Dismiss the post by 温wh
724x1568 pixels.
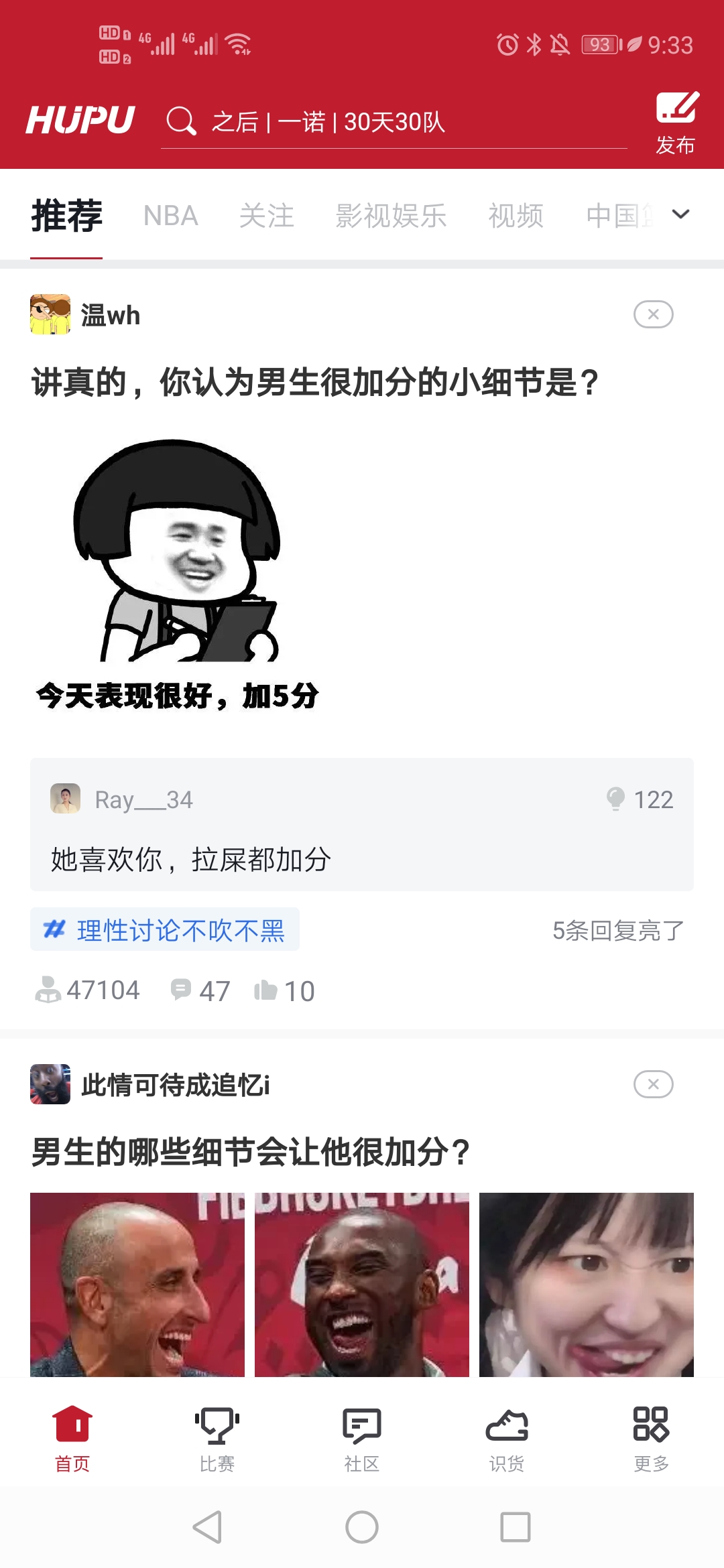[654, 314]
